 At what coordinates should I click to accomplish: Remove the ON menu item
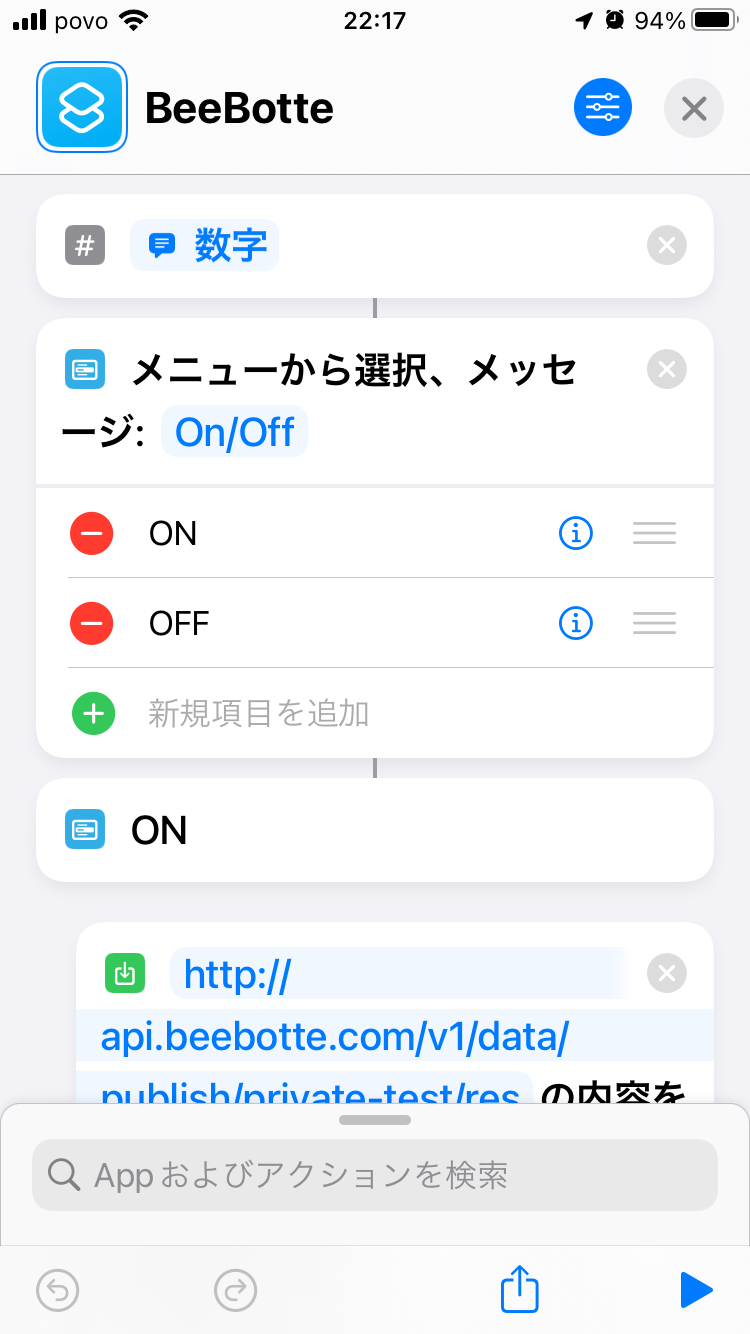click(x=92, y=534)
